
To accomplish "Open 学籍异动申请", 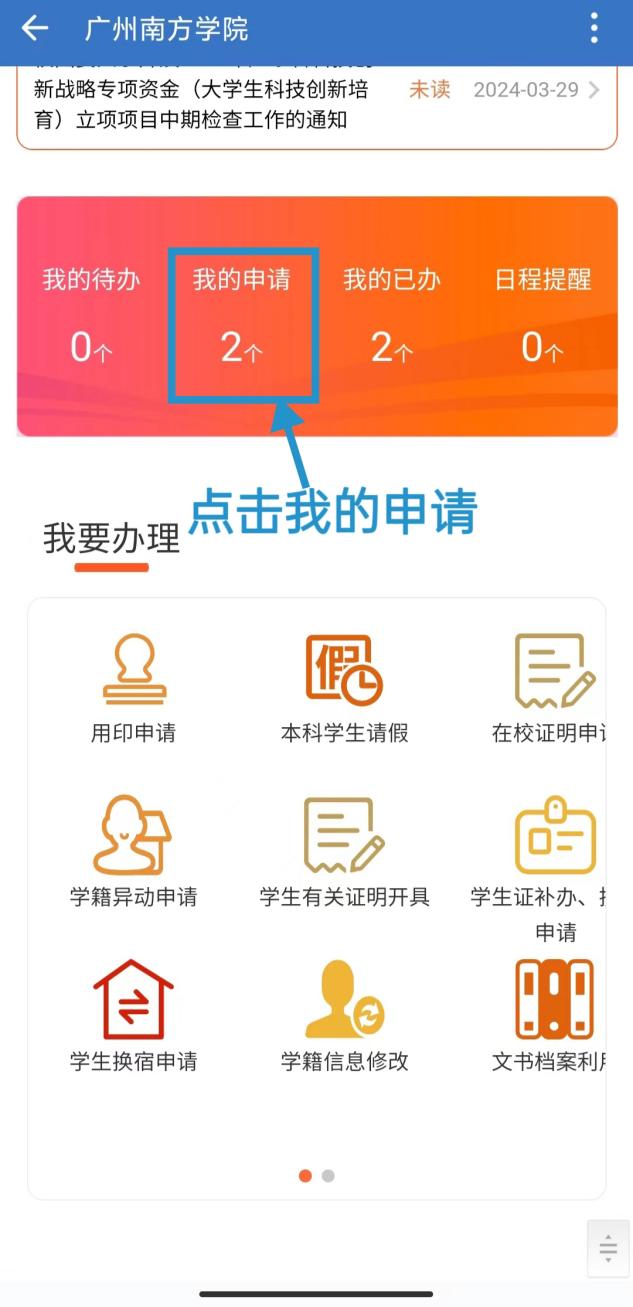I will coord(134,850).
